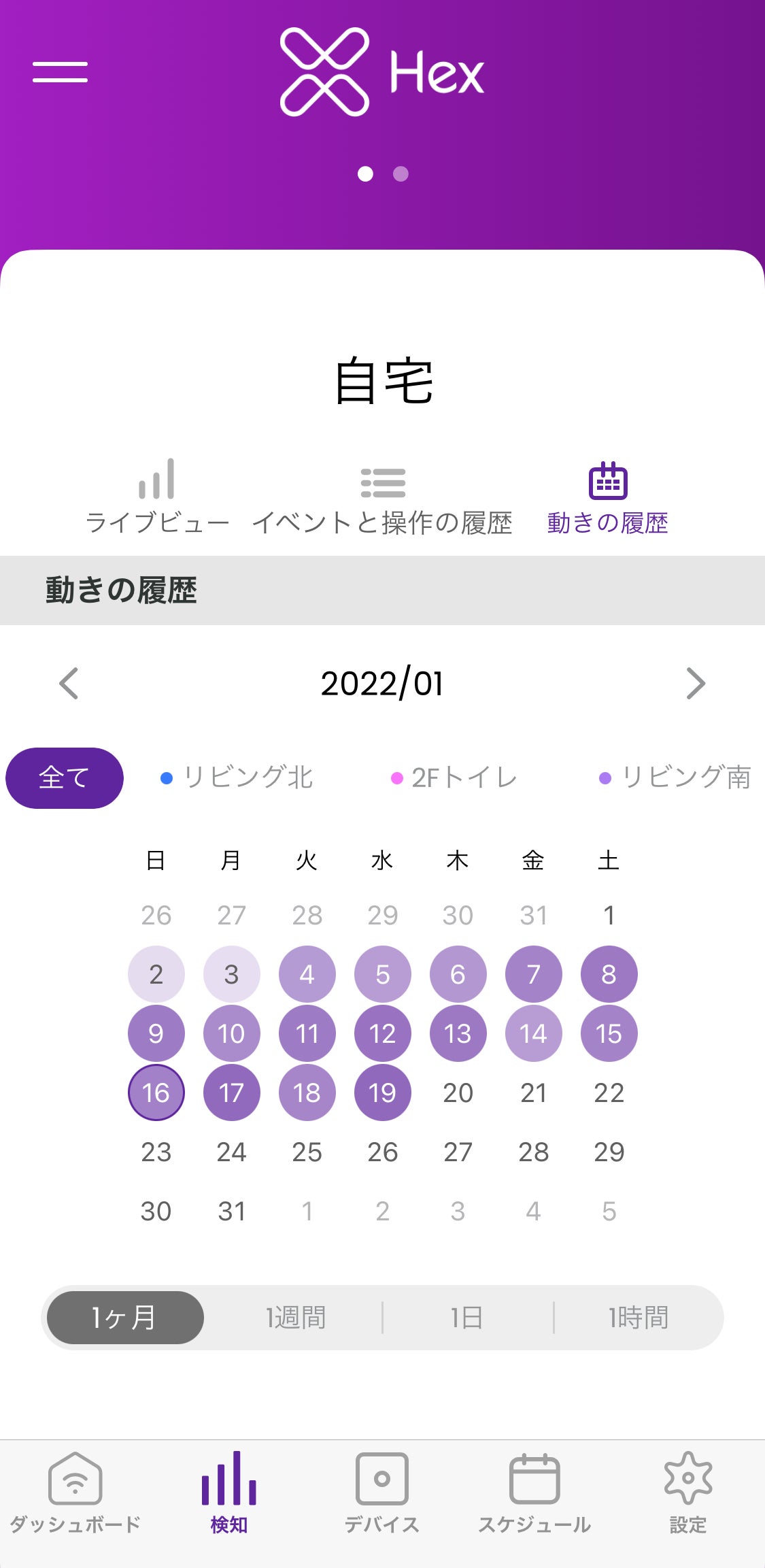The width and height of the screenshot is (765, 1568).
Task: Go to the next month
Action: 695,684
